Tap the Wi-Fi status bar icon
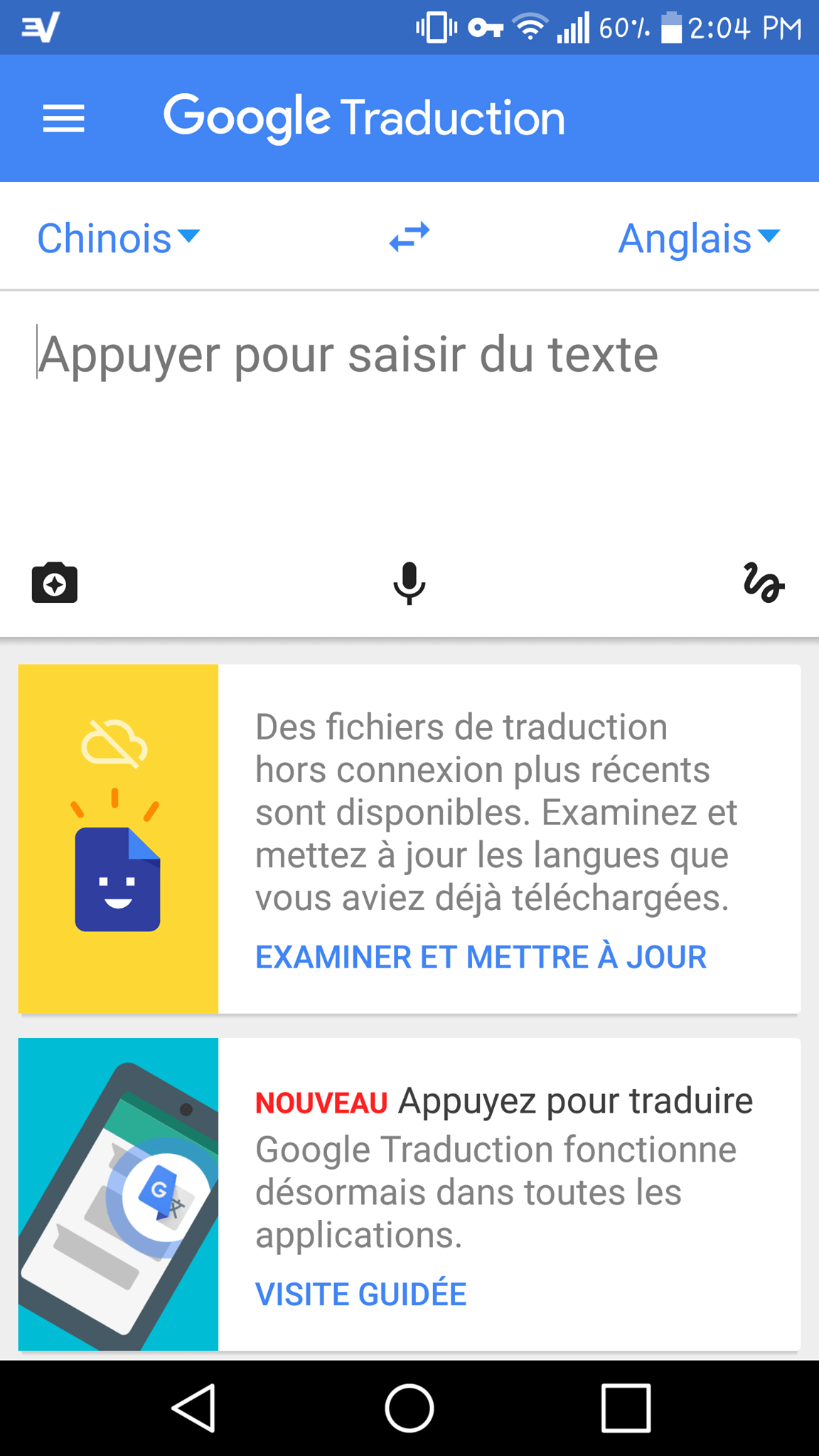 (529, 27)
